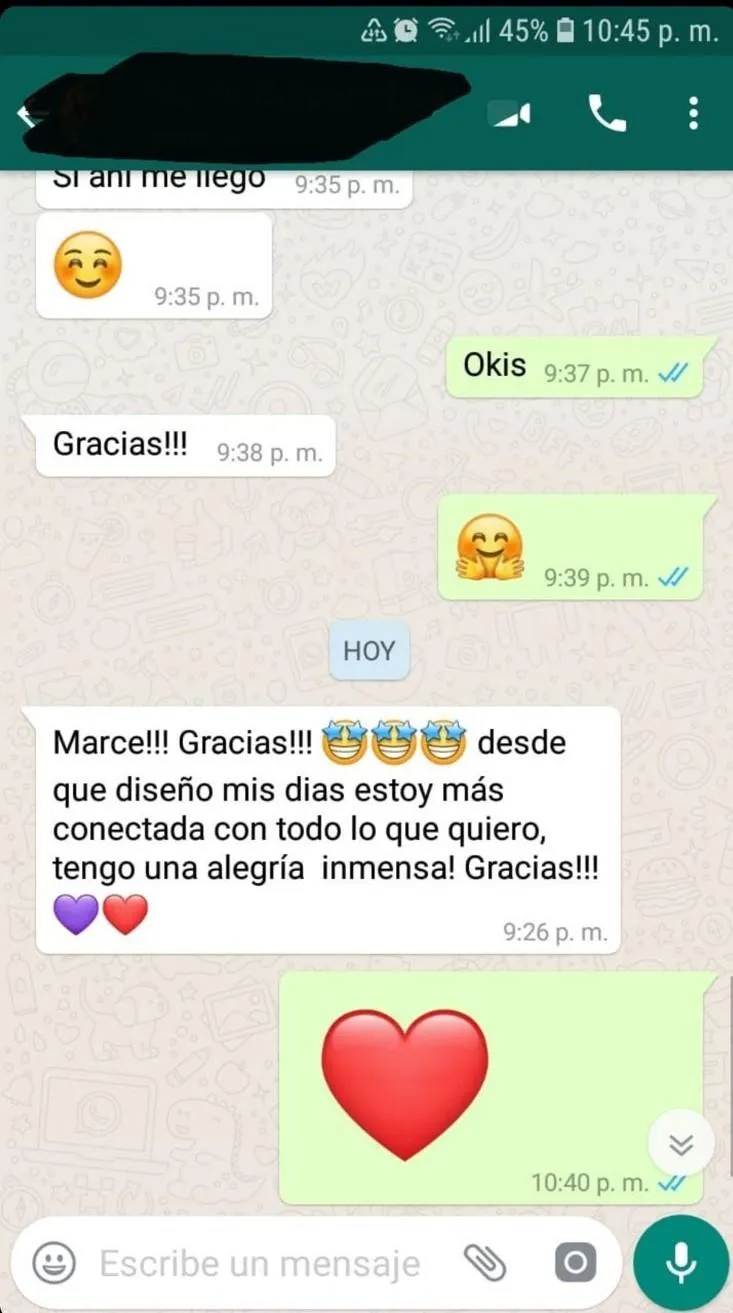This screenshot has width=733, height=1313.
Task: Tap the 'Escribe un mensaje' field
Action: click(260, 1264)
